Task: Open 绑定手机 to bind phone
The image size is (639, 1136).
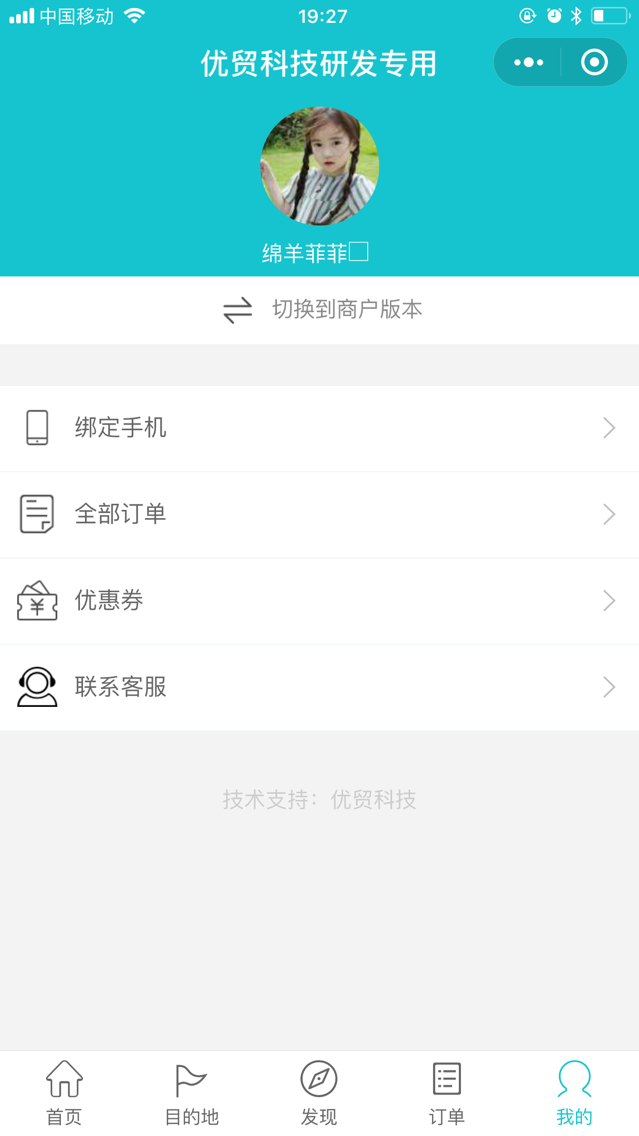Action: pyautogui.click(x=319, y=428)
